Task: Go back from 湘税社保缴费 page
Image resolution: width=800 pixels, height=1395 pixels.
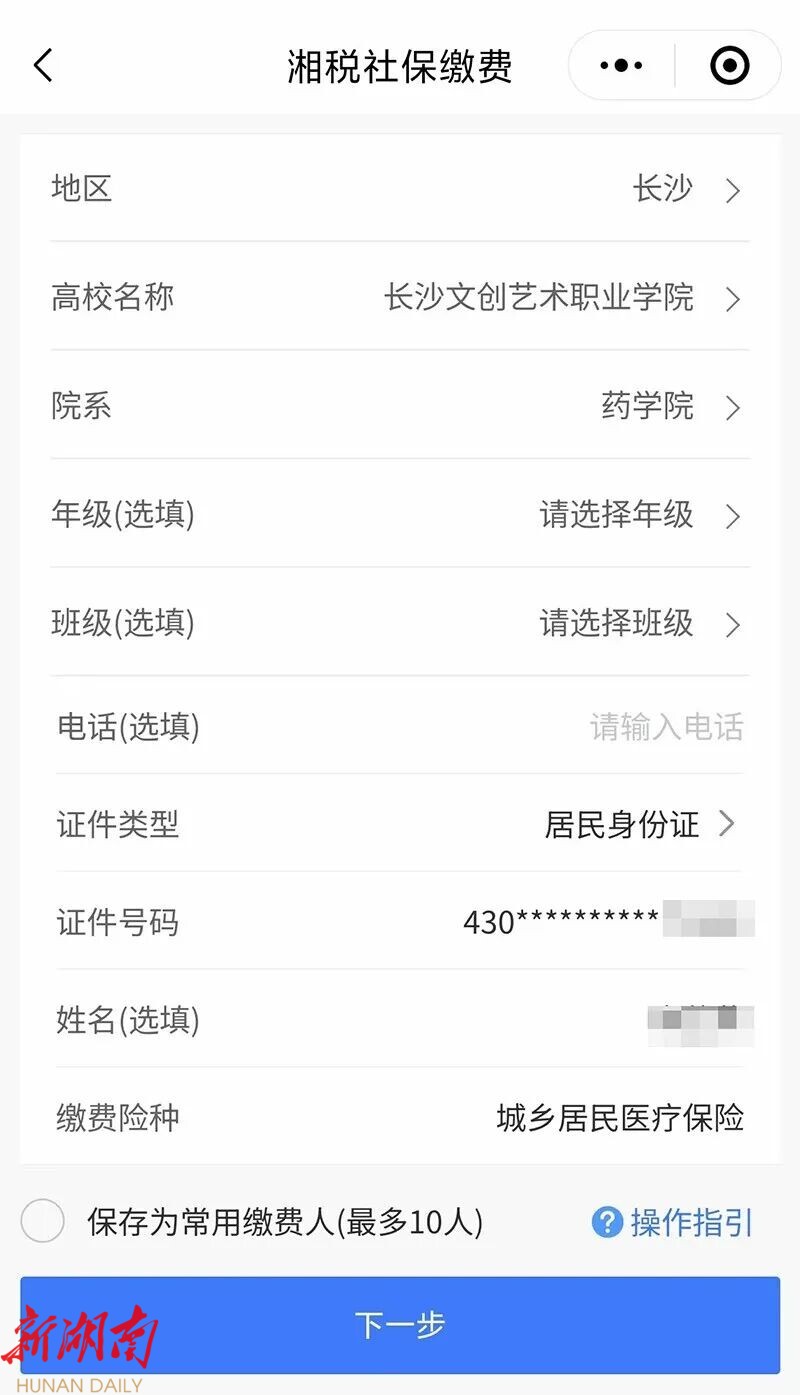Action: point(43,66)
